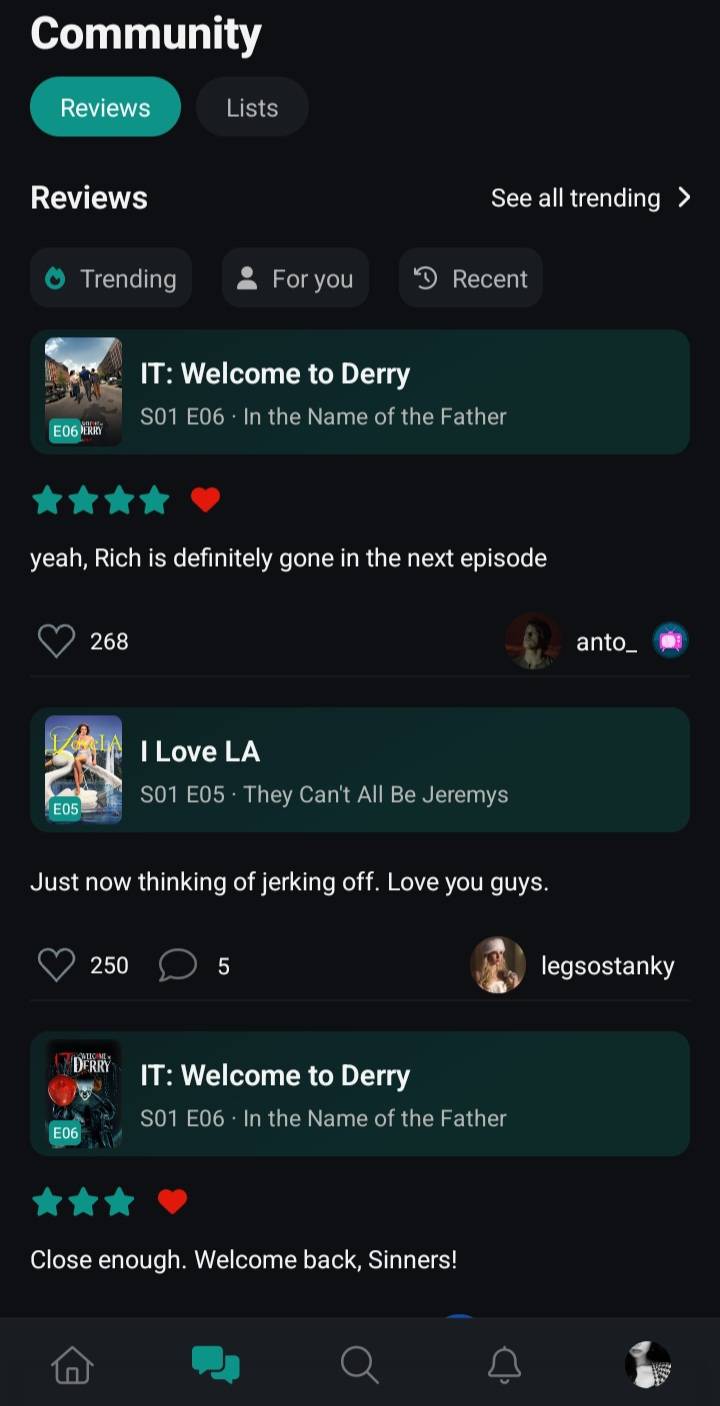Open the IT: Welcome to Derry card above the Sinners review
The height and width of the screenshot is (1406, 720).
[x=360, y=1094]
